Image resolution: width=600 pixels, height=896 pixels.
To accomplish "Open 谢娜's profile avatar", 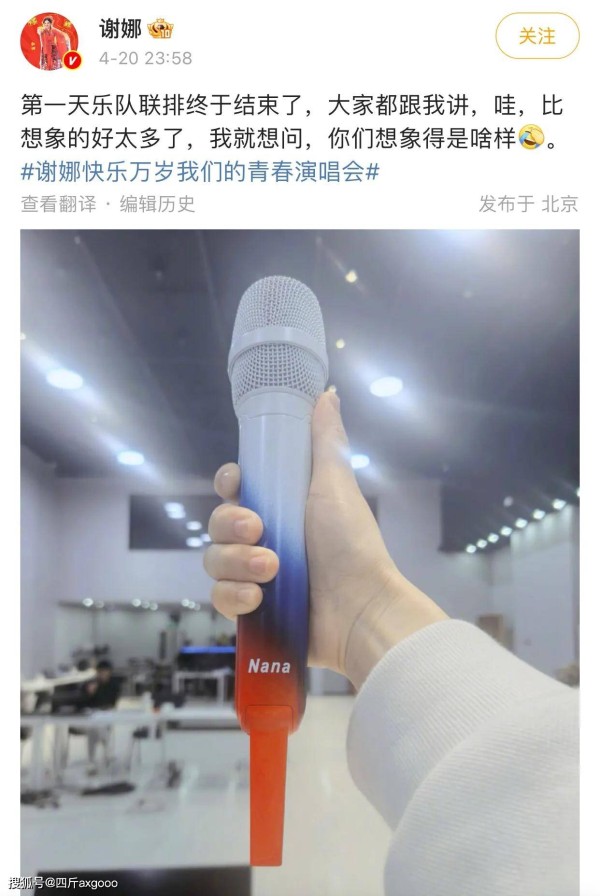I will pos(49,42).
